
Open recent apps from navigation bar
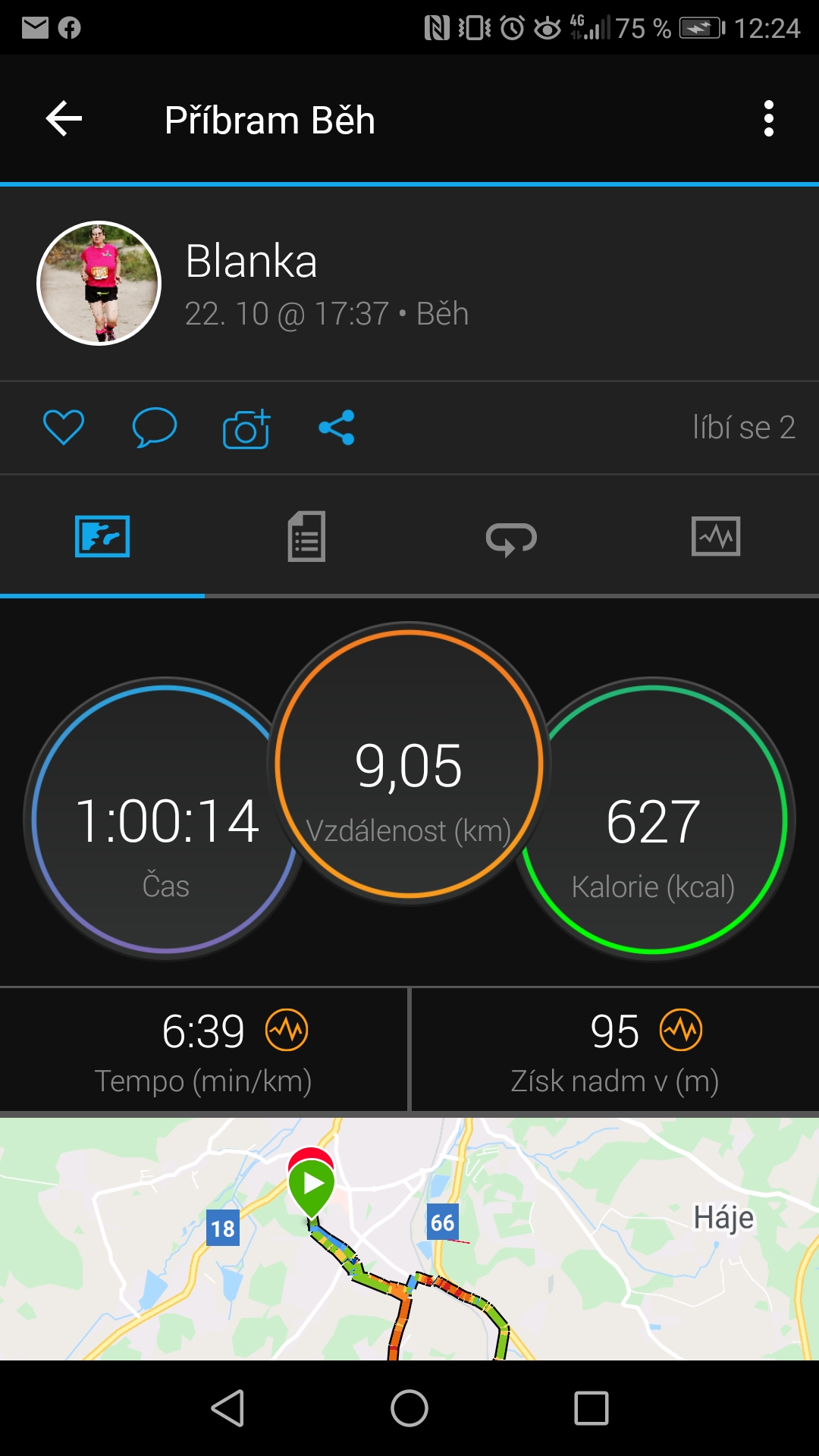591,1408
